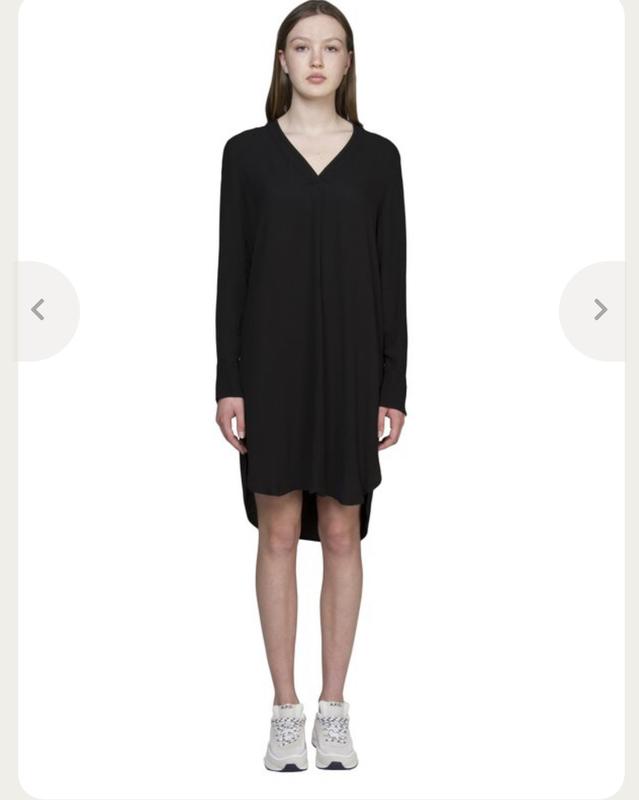Screen dimensions: 639x800
Task: Go to the previous product photo
Action: 39,310
